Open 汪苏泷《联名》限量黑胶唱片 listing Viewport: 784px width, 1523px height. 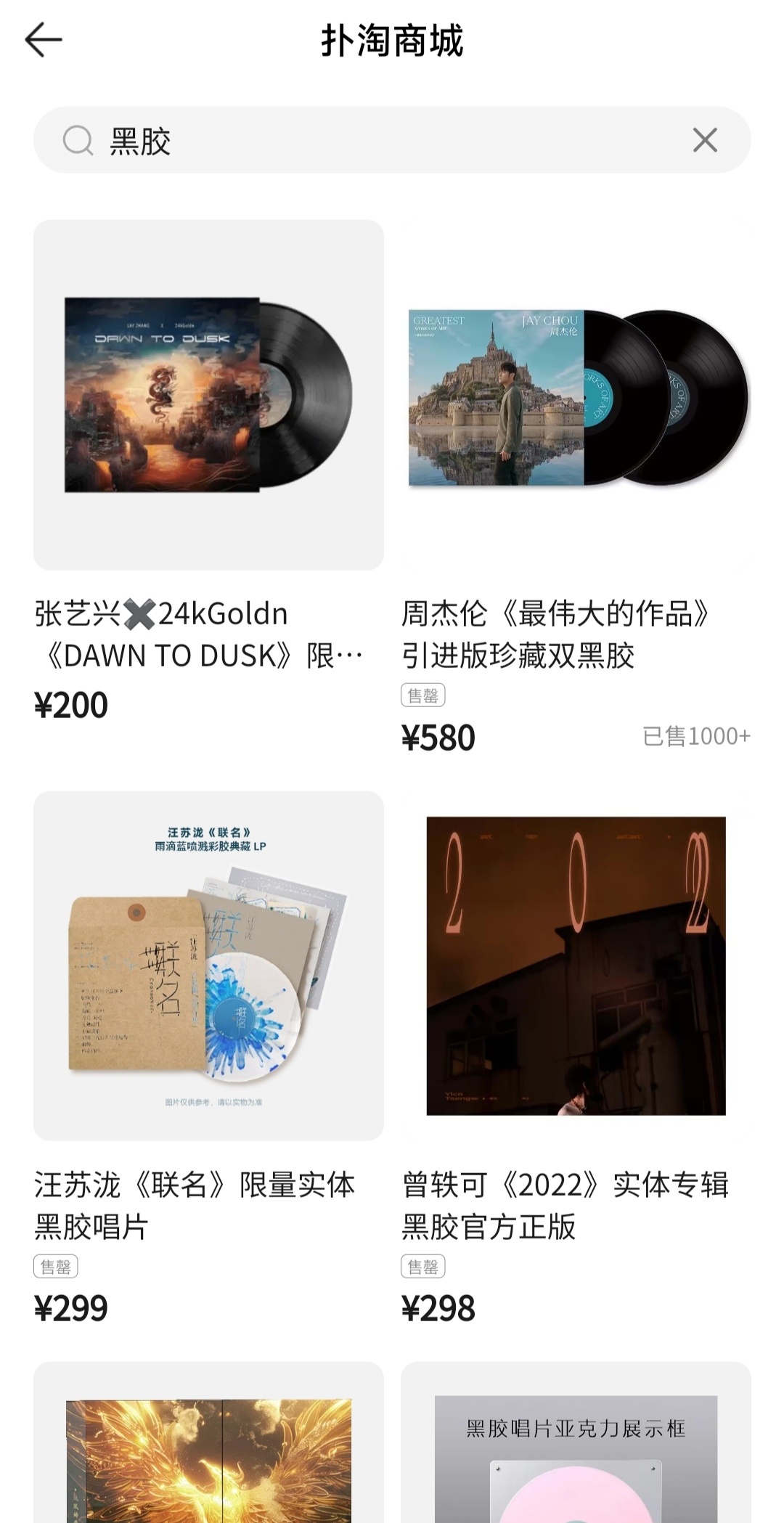pyautogui.click(x=208, y=965)
